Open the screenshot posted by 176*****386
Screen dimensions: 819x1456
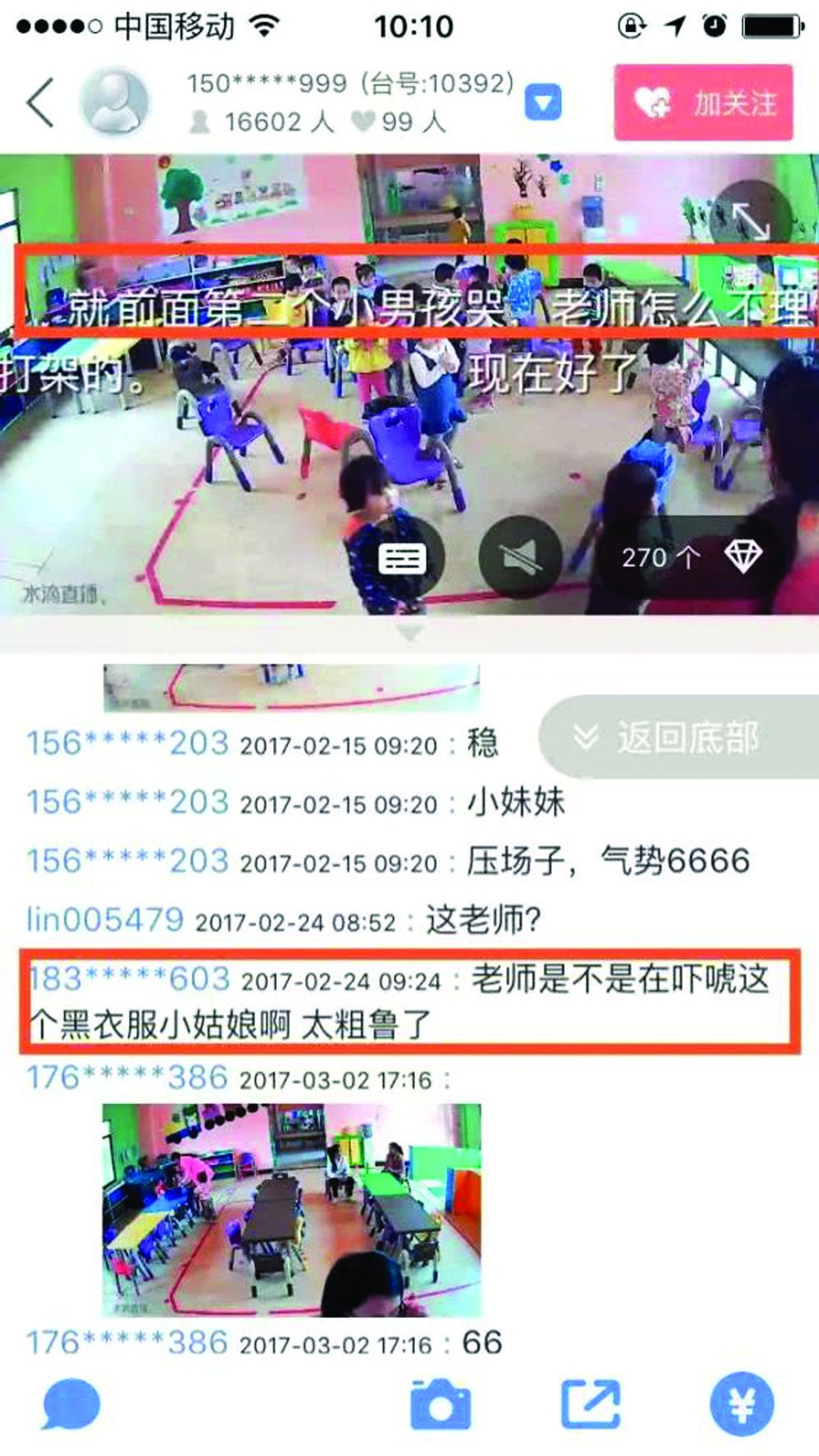point(292,1209)
